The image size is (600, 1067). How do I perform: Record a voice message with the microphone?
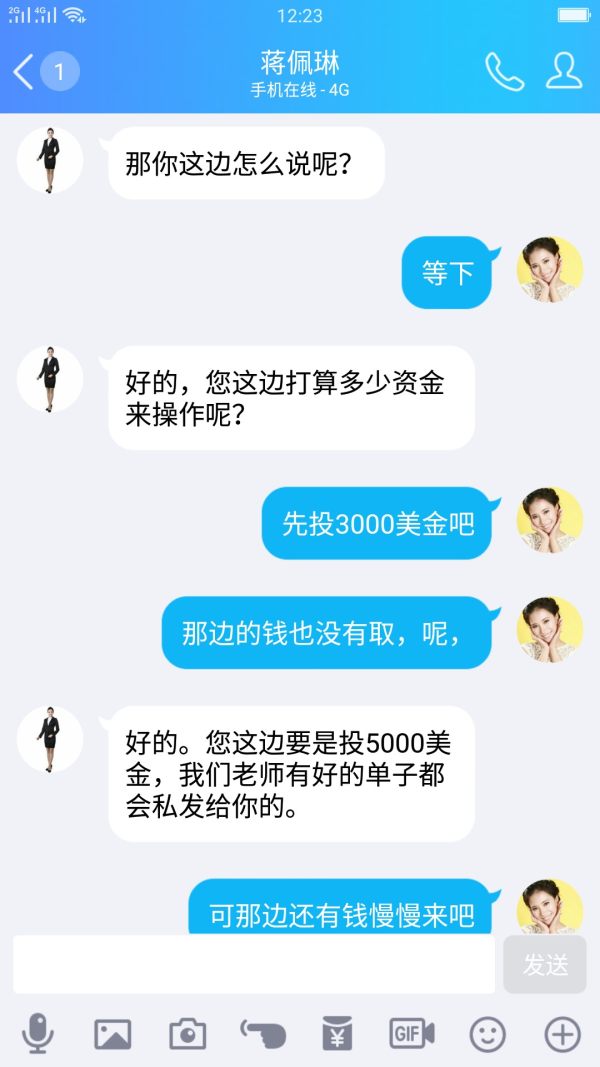tap(38, 1033)
